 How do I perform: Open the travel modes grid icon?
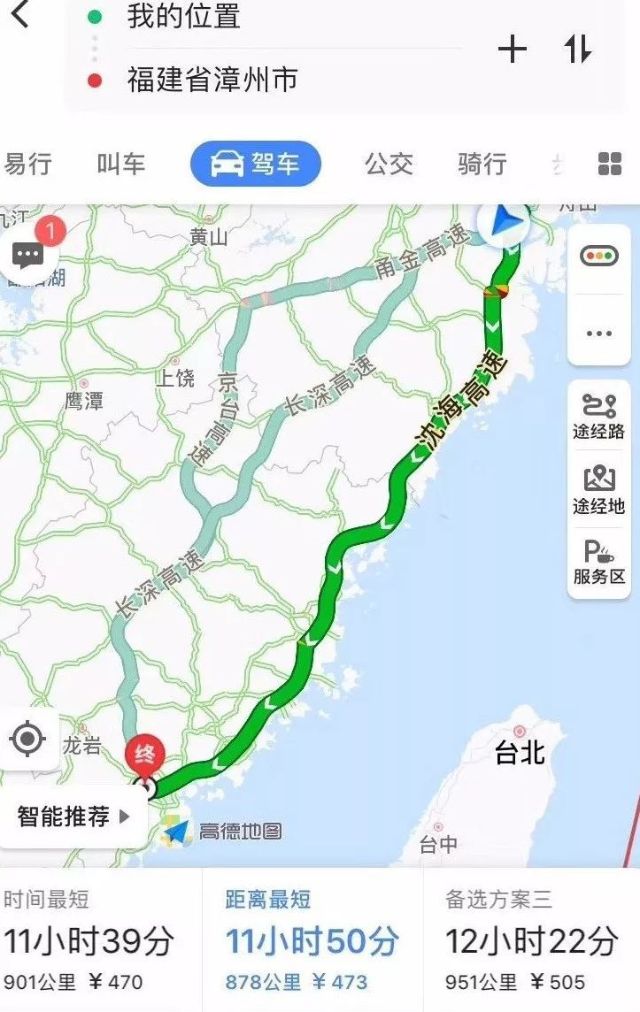[609, 165]
